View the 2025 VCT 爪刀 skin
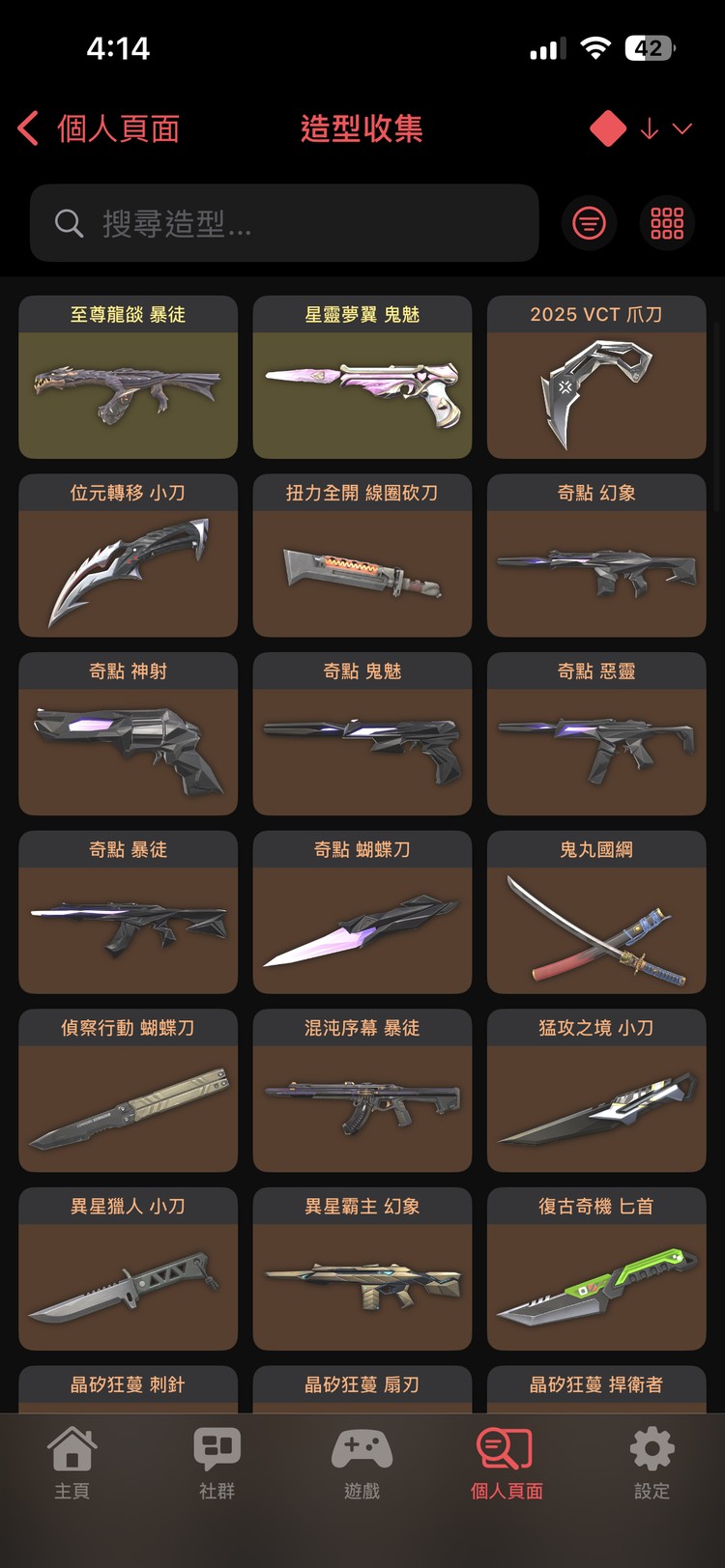This screenshot has height=1568, width=725. pyautogui.click(x=596, y=378)
